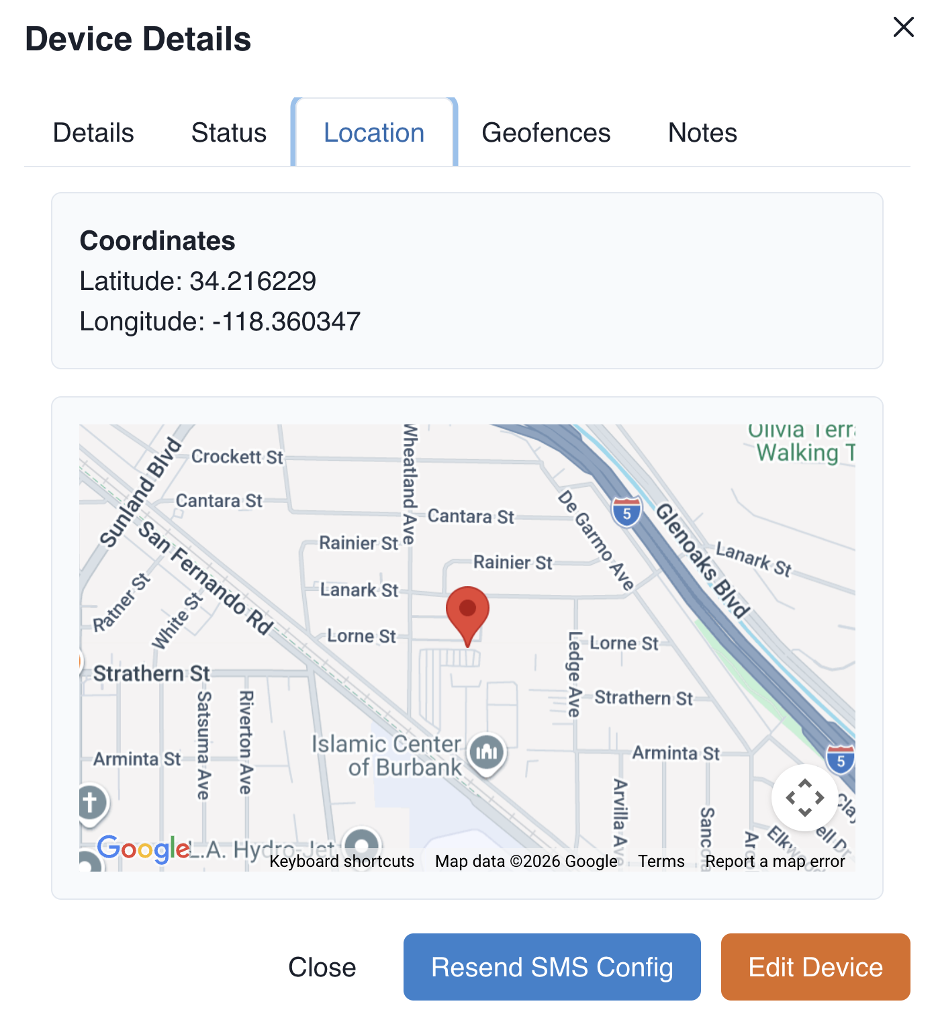View map Keyboard shortcuts

click(x=342, y=861)
